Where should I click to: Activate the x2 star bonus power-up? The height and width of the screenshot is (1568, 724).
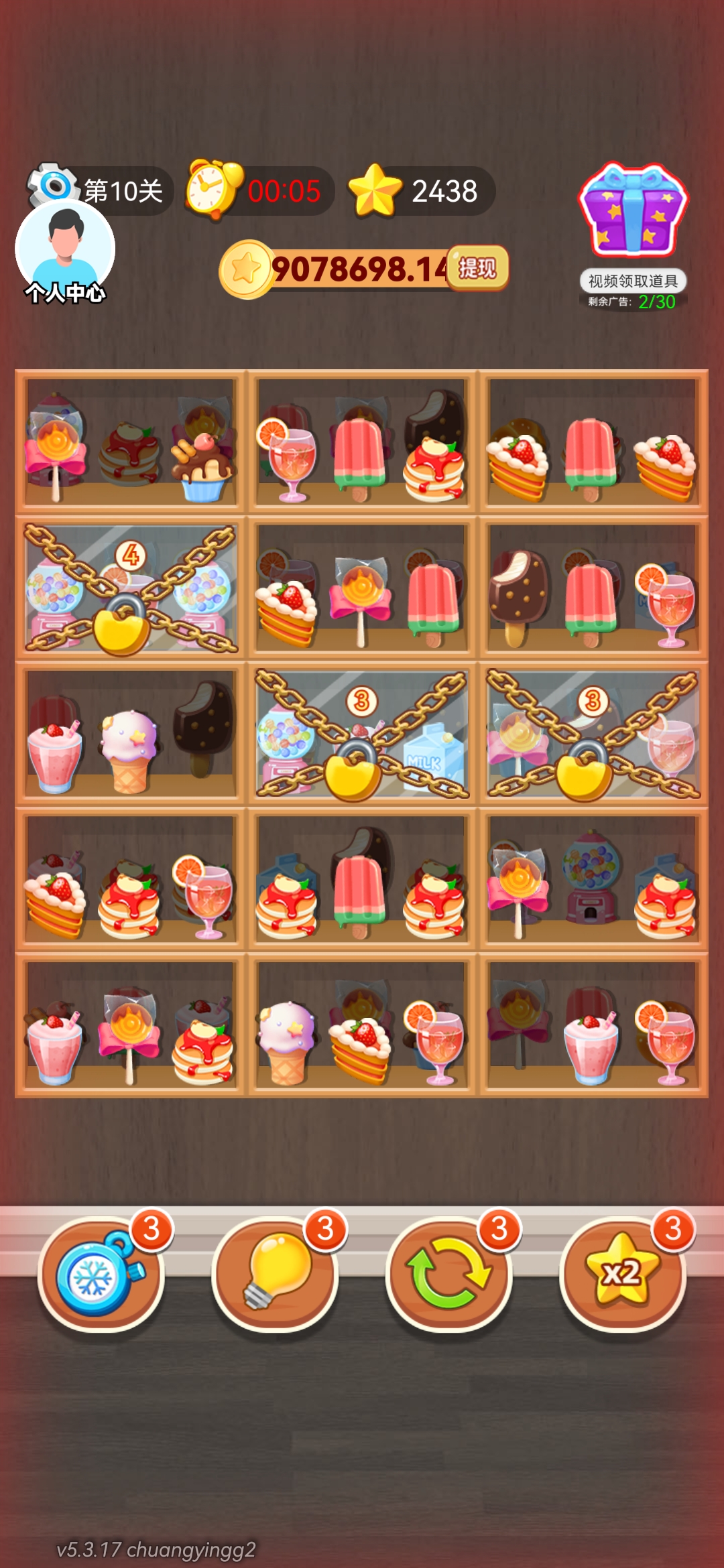click(622, 1273)
